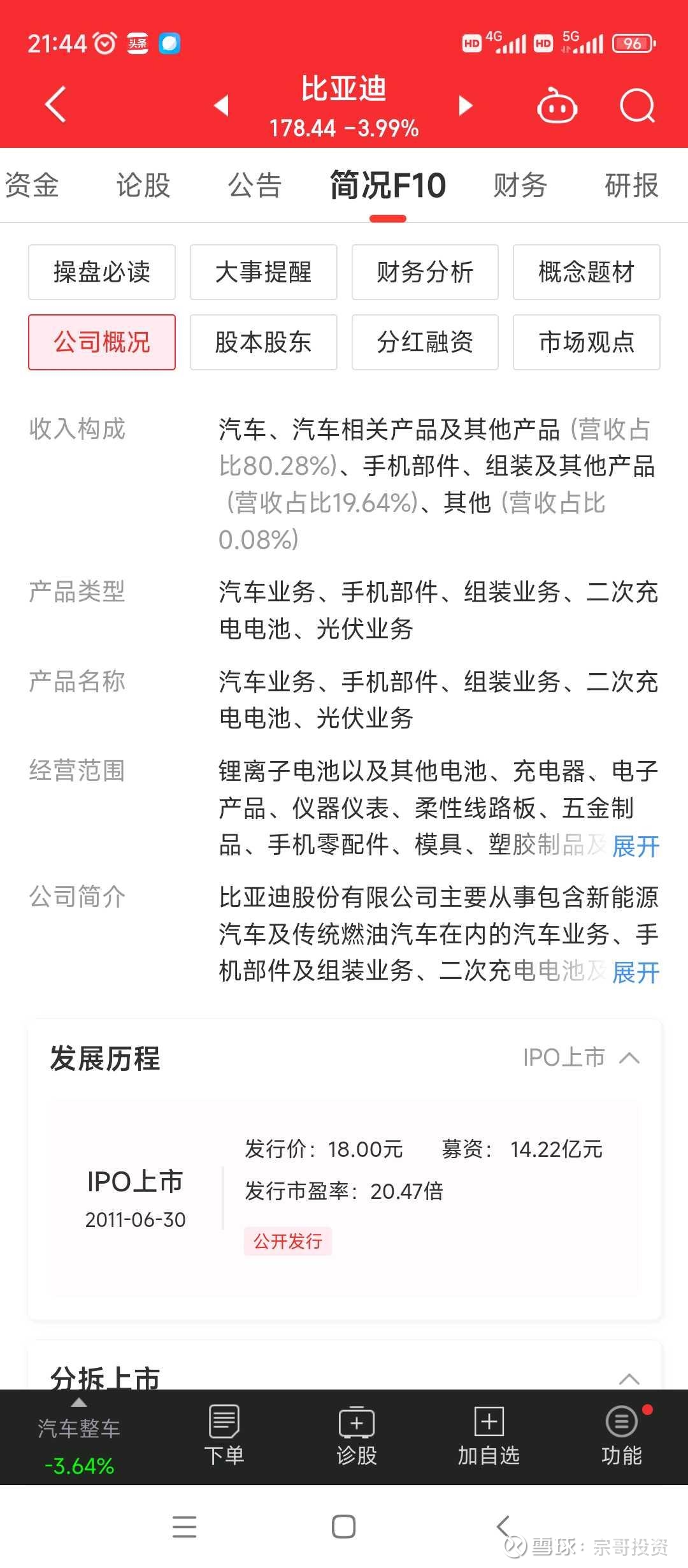
Task: Expand the 公司简介 text with 展开
Action: click(635, 973)
